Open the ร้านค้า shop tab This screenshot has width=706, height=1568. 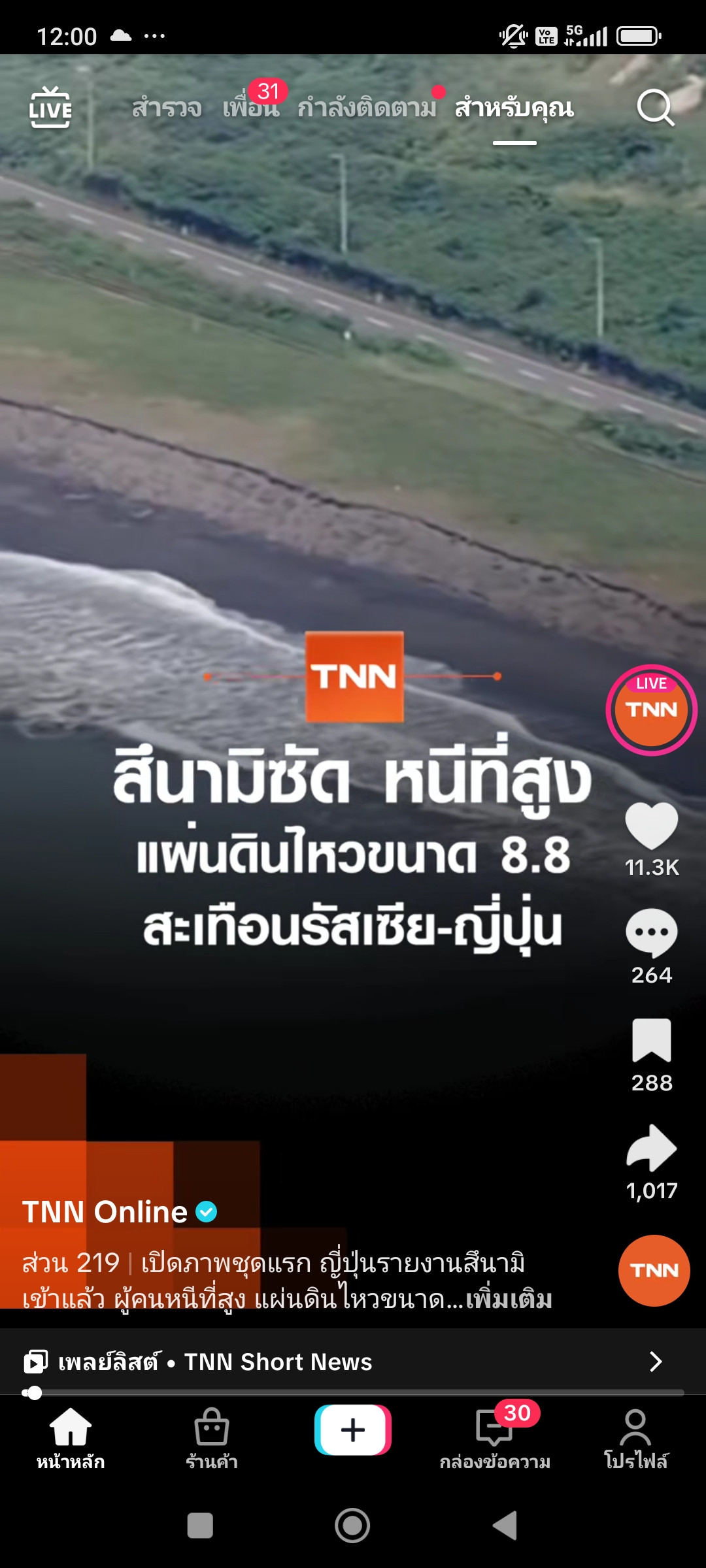point(212,1439)
